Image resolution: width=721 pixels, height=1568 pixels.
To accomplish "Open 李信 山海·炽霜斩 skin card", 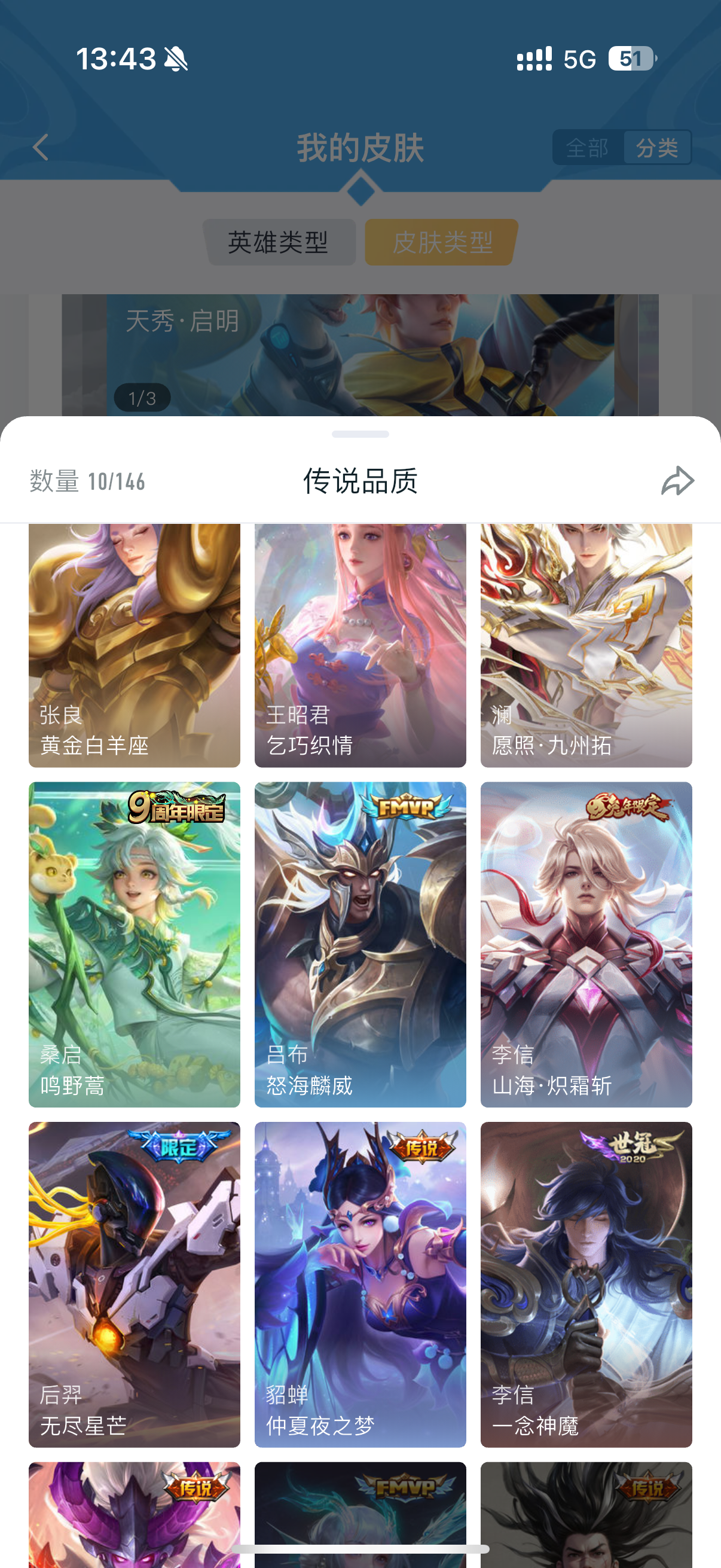I will tap(586, 944).
